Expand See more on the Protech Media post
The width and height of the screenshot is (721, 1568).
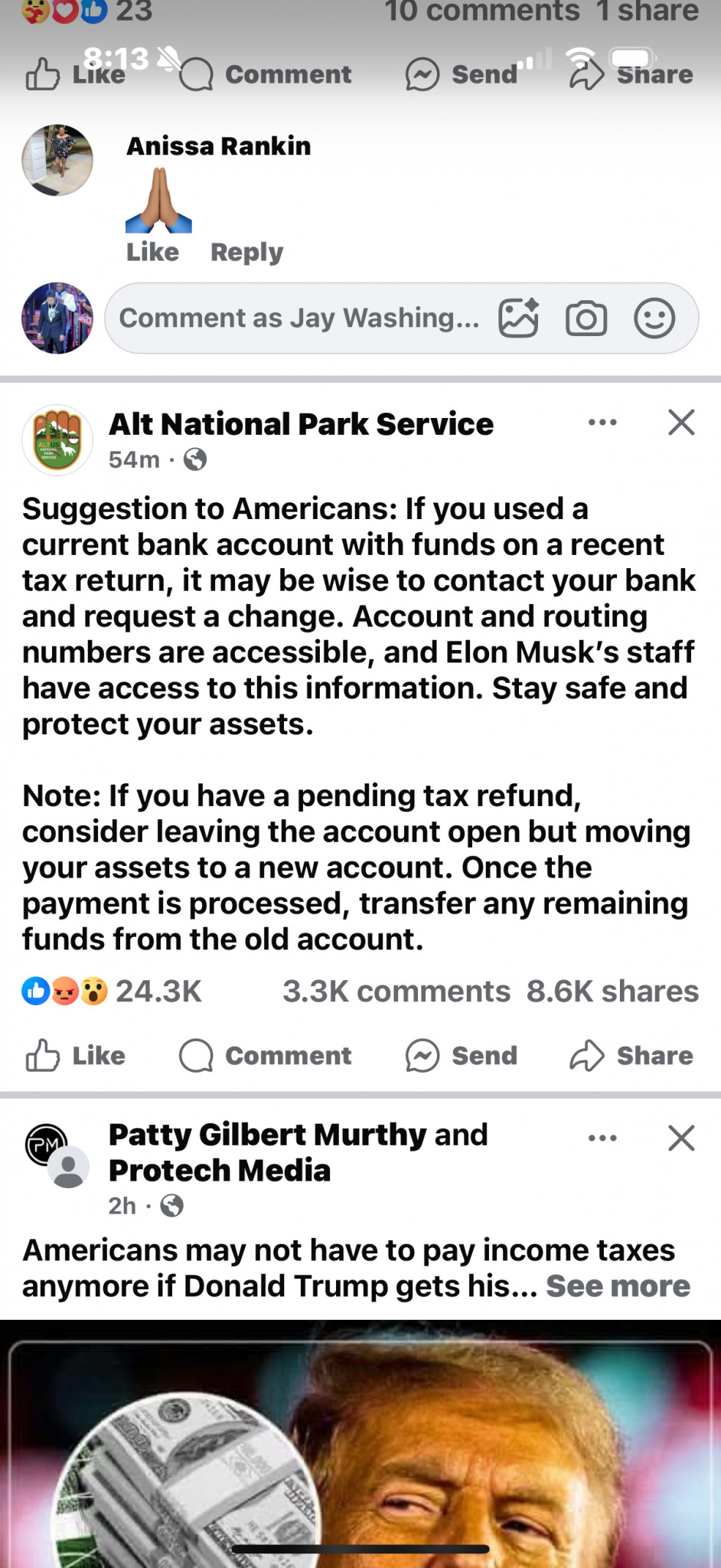[618, 1286]
